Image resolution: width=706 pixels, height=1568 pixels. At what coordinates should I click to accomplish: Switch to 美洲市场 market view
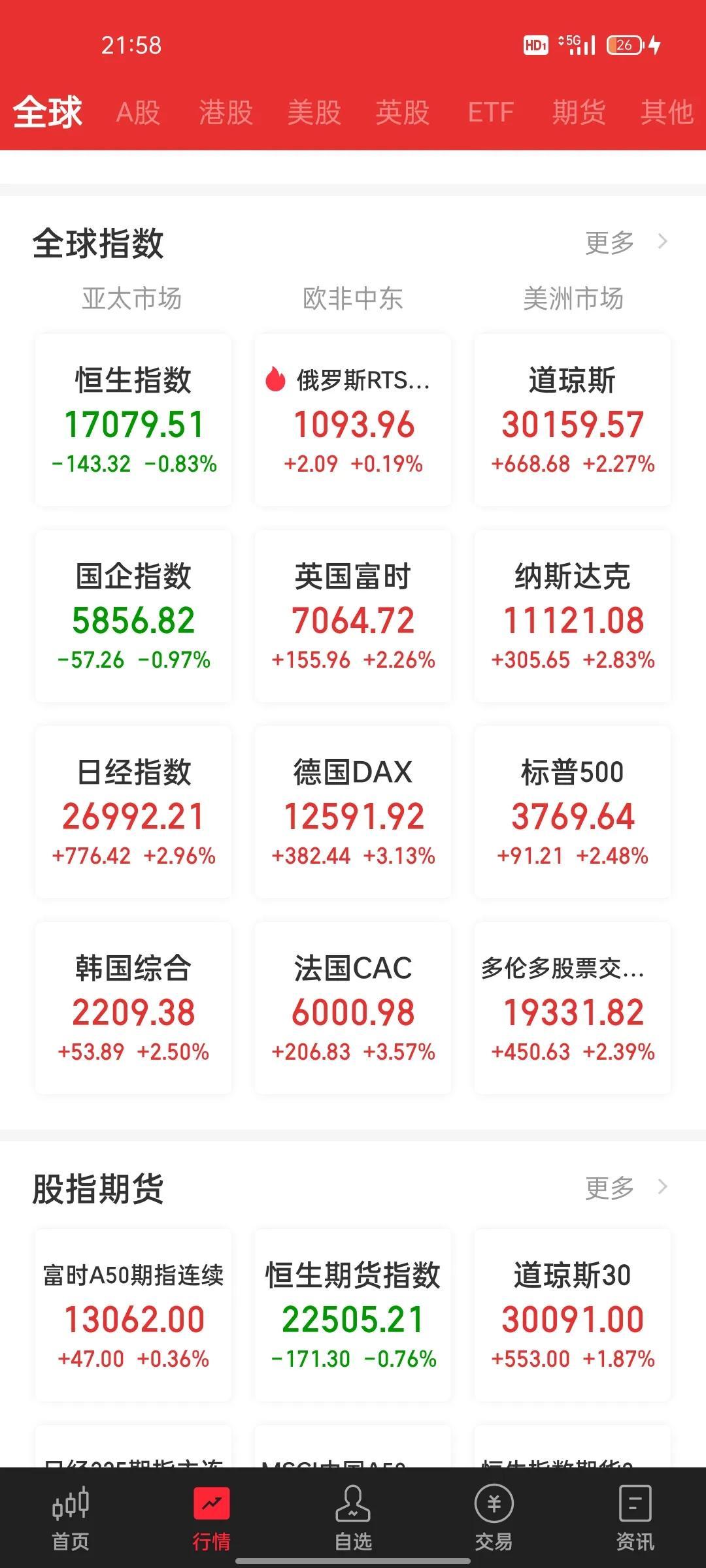(573, 299)
